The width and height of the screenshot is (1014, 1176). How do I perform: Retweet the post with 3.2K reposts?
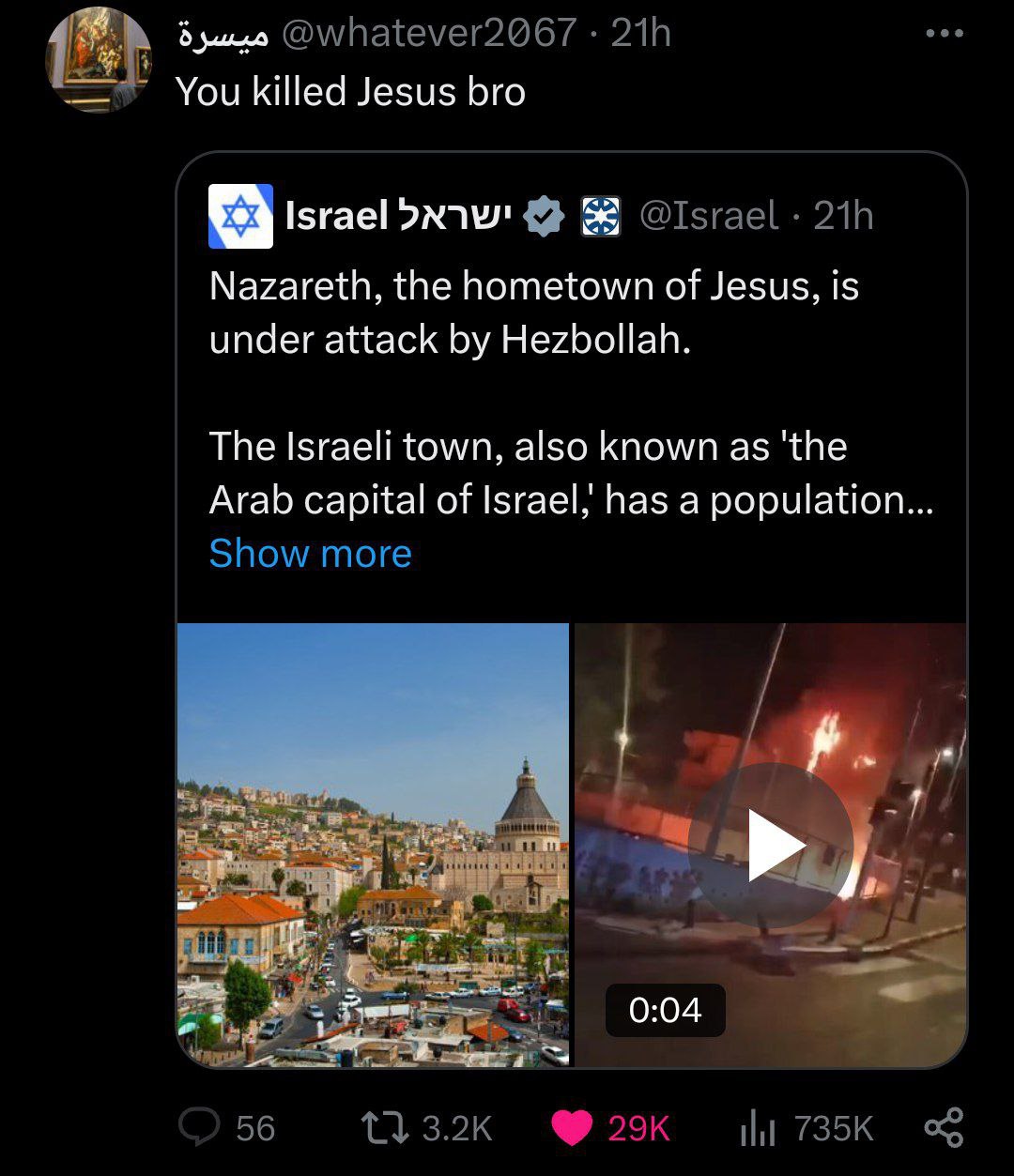(385, 1127)
